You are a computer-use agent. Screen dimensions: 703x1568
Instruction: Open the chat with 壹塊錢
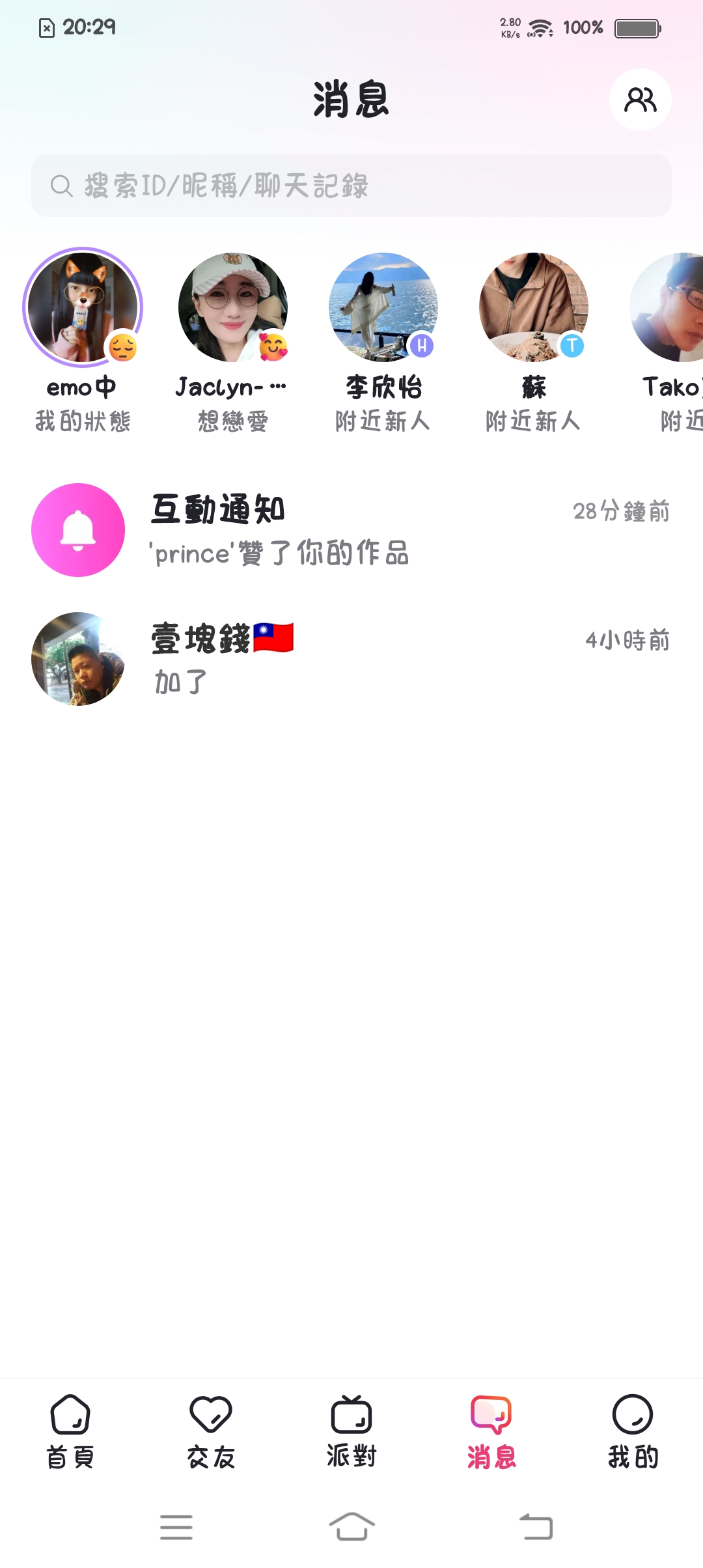(x=351, y=659)
